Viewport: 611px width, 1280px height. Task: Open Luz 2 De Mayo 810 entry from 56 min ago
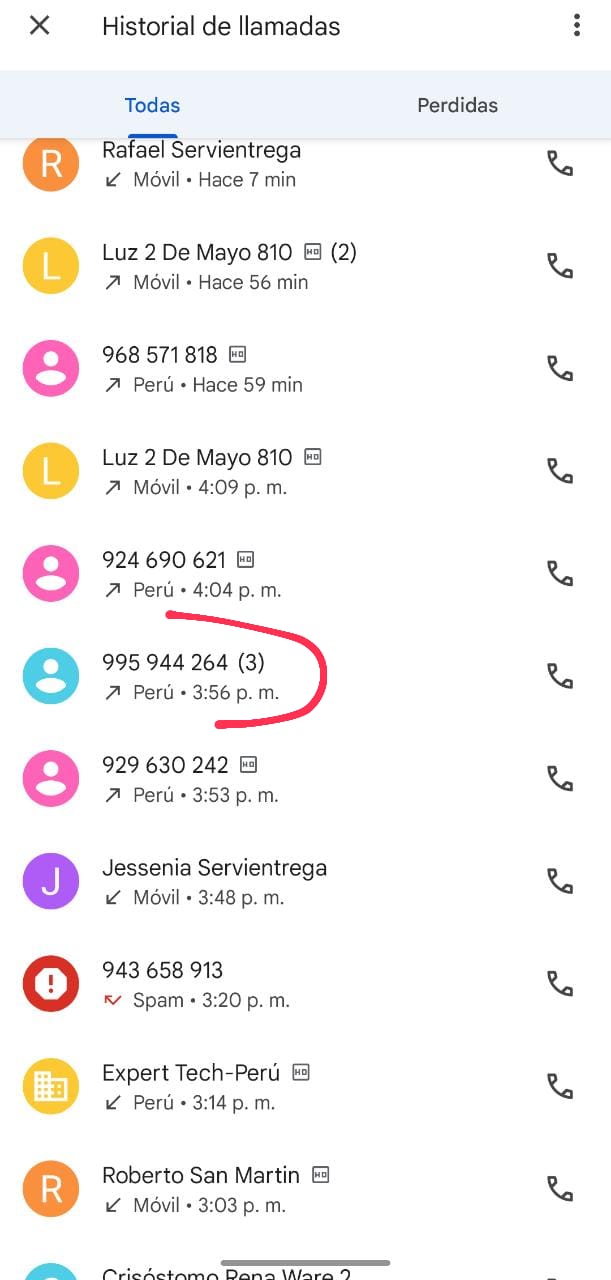tap(270, 266)
